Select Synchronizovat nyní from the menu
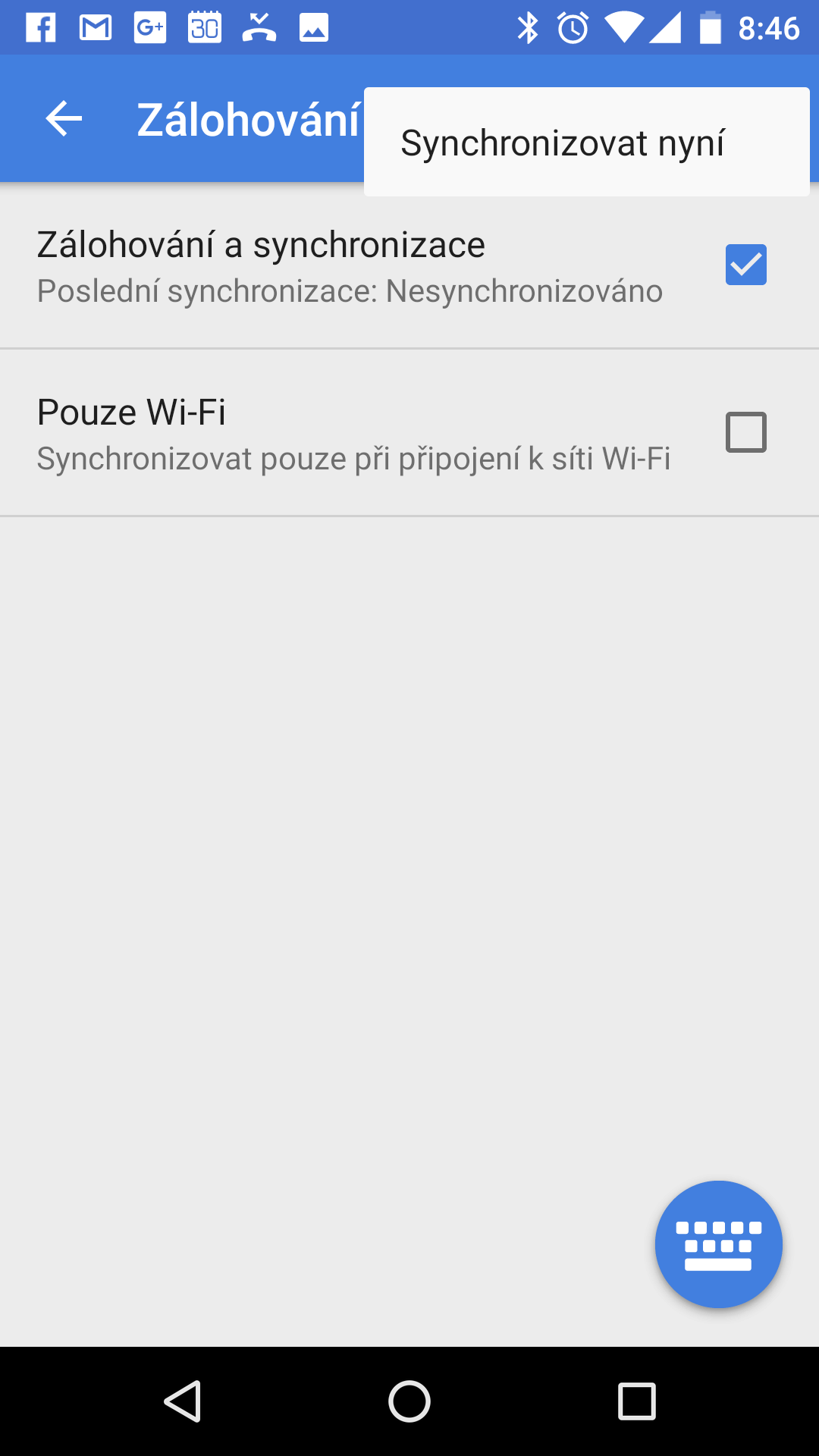Screen dimensions: 819x1456 [x=586, y=143]
